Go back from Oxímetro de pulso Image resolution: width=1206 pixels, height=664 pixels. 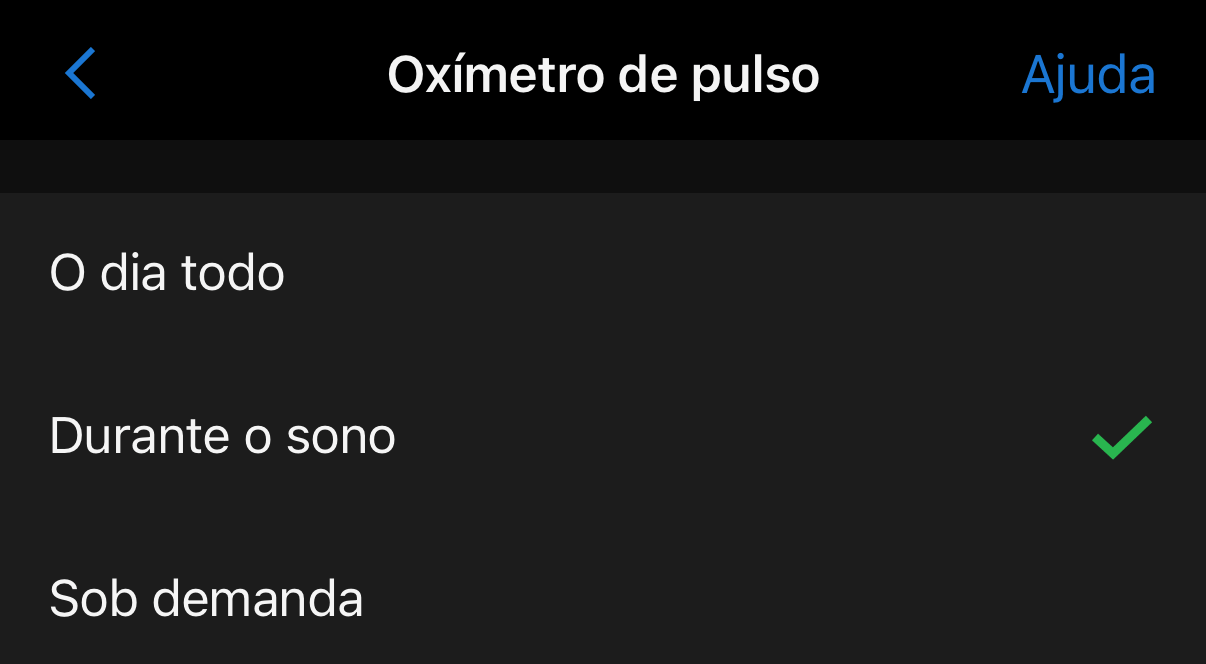coord(80,74)
